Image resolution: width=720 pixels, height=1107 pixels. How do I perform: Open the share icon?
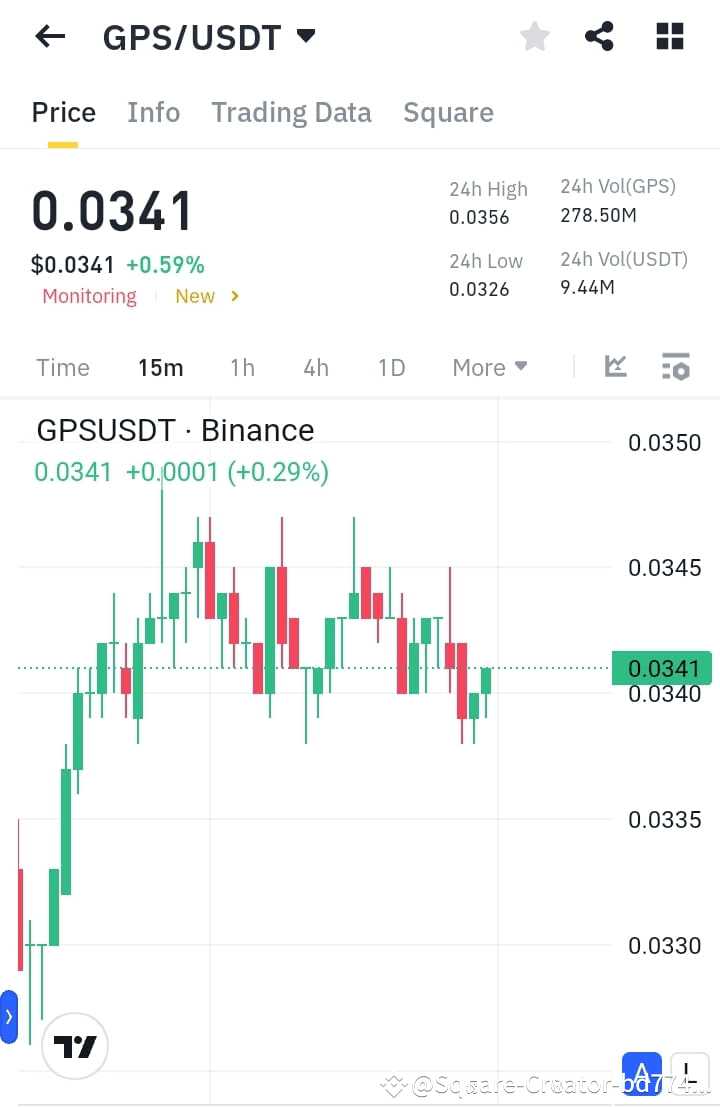click(599, 36)
